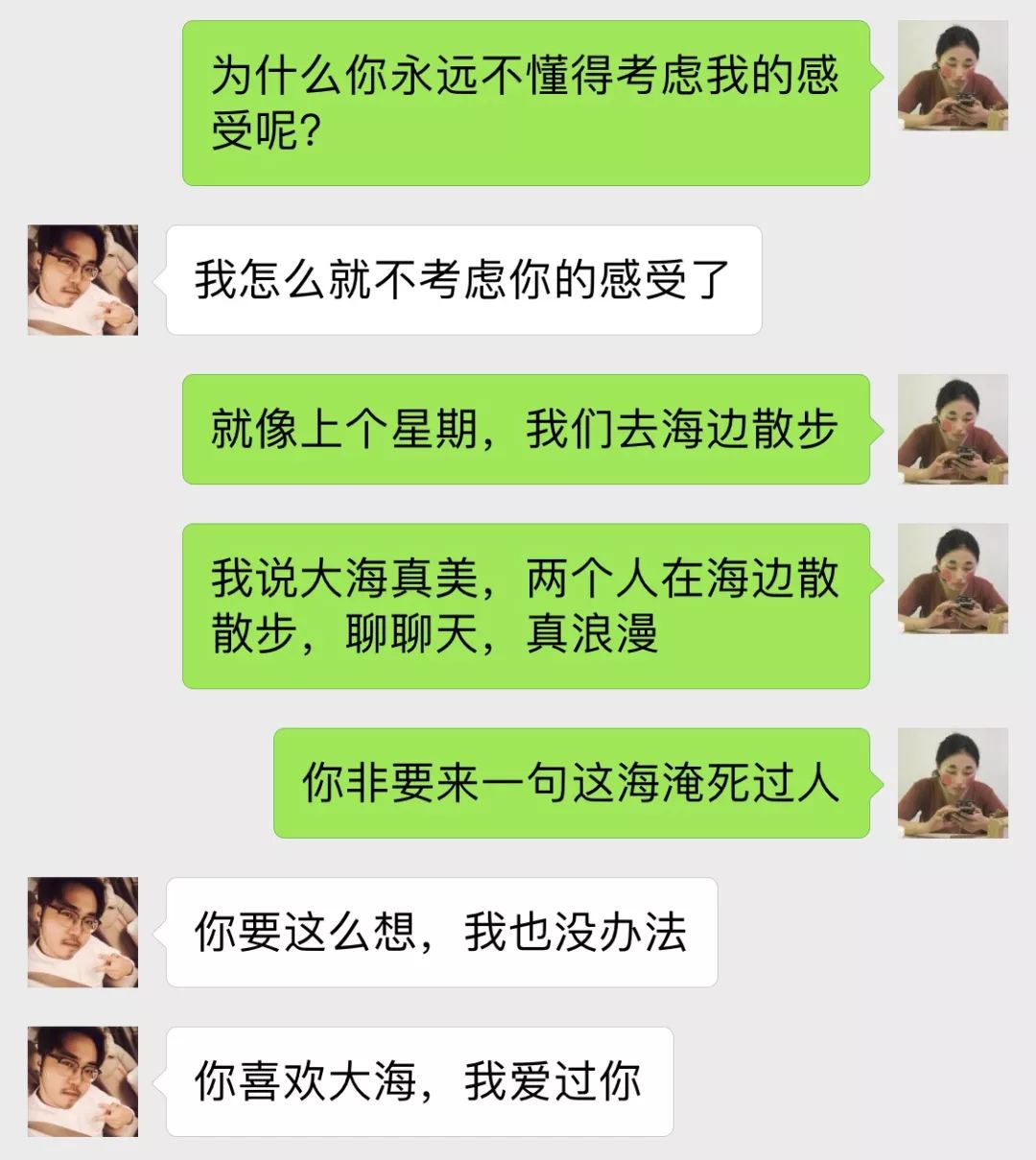Open the avatar beside "为什么你永远不懂得考虑我的感受呢"

(x=953, y=76)
